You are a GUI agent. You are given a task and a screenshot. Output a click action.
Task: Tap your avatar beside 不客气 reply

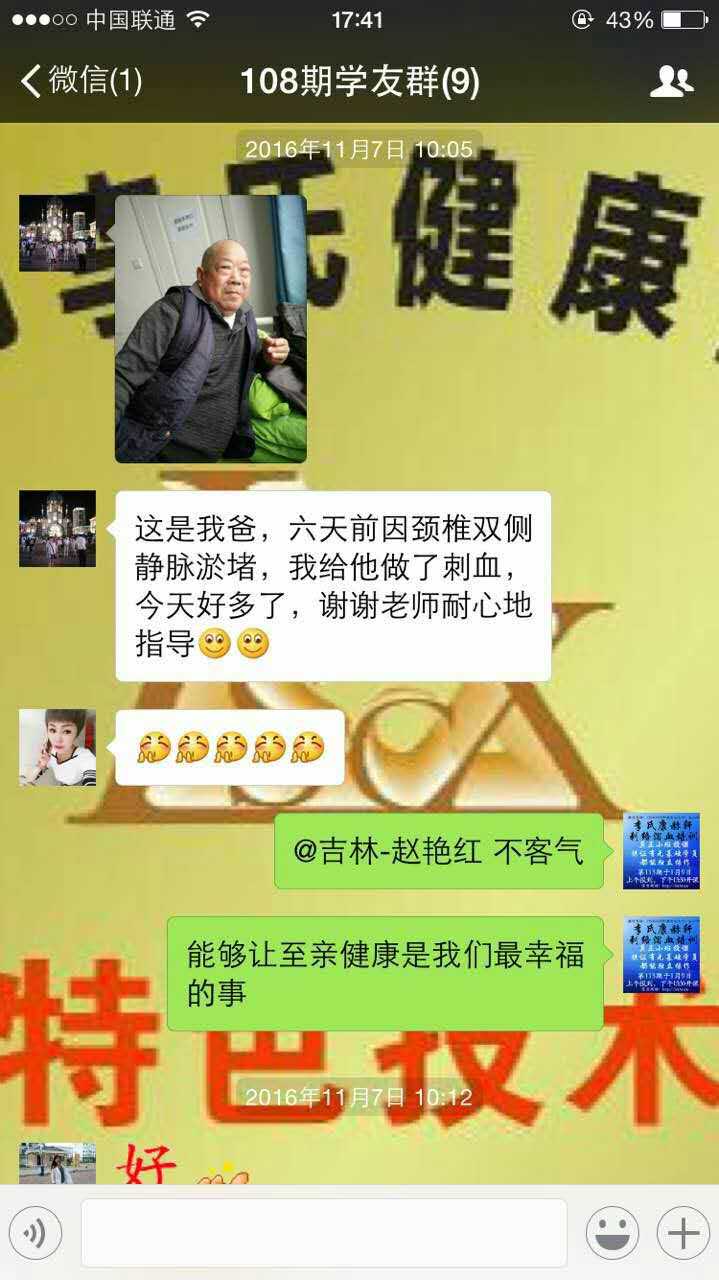point(661,851)
